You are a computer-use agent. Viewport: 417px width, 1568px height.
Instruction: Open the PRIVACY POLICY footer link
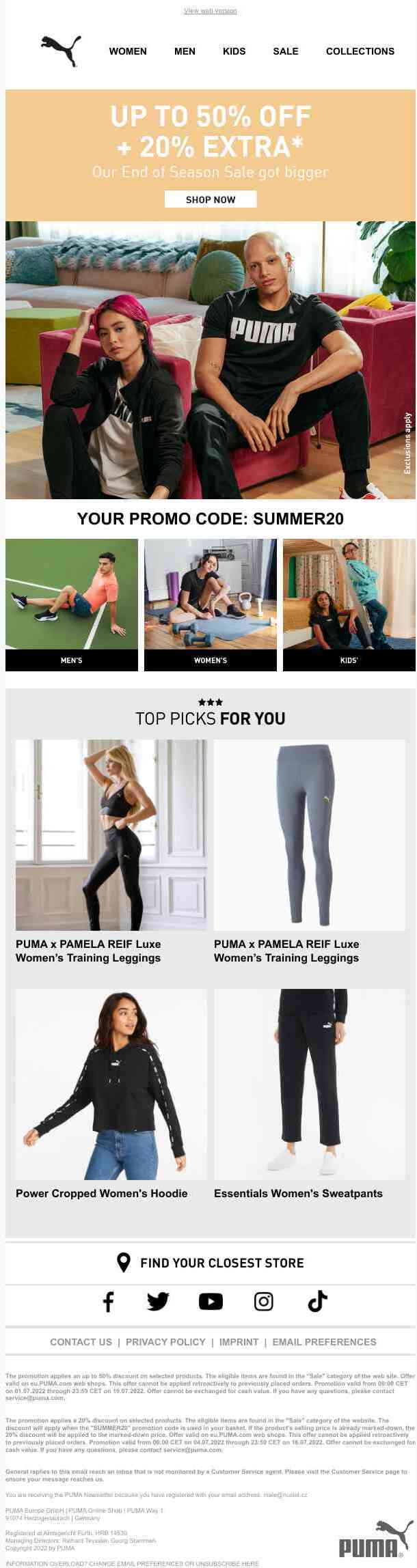[165, 1342]
